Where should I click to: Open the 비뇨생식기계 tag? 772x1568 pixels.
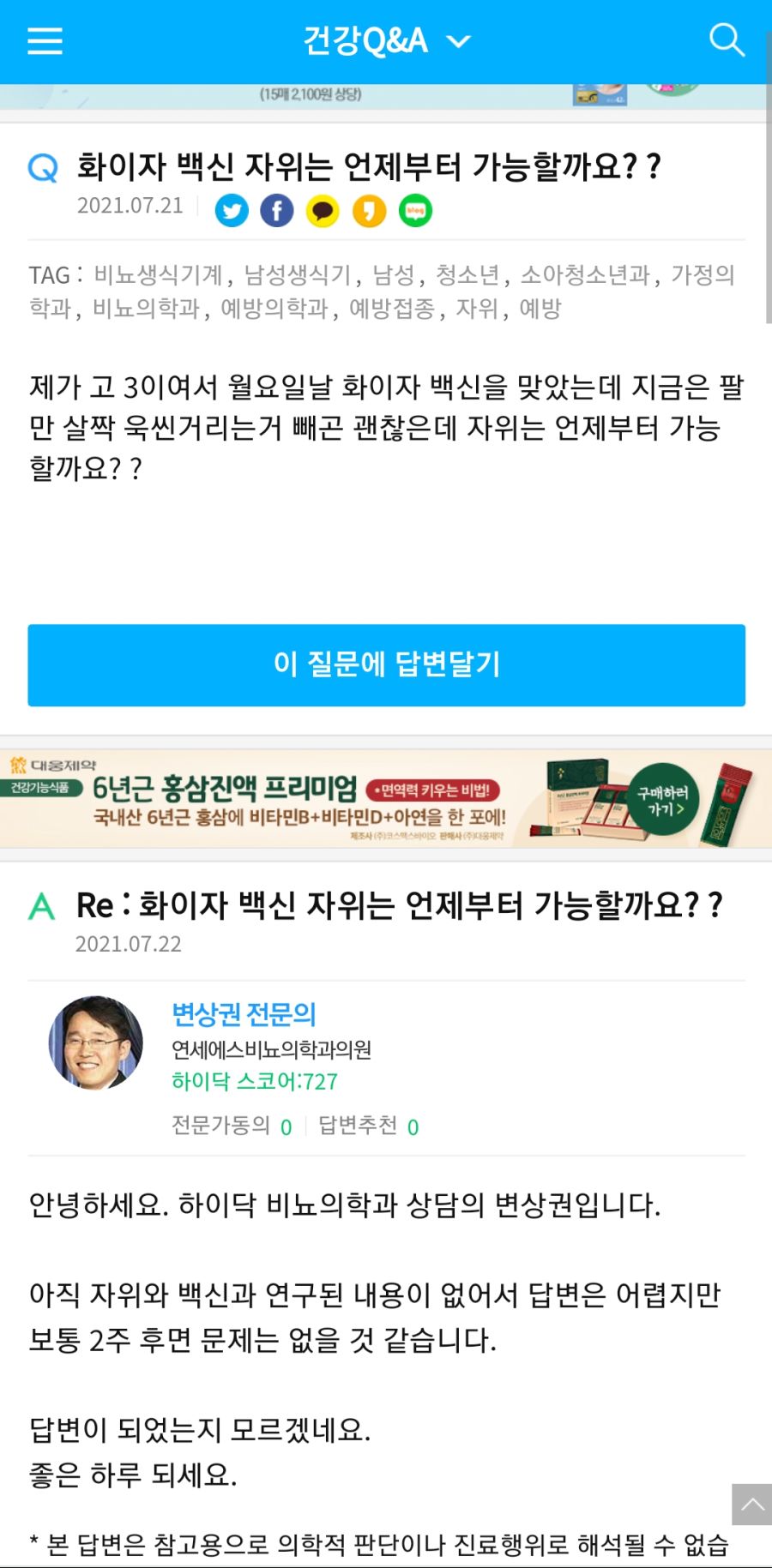click(x=158, y=274)
